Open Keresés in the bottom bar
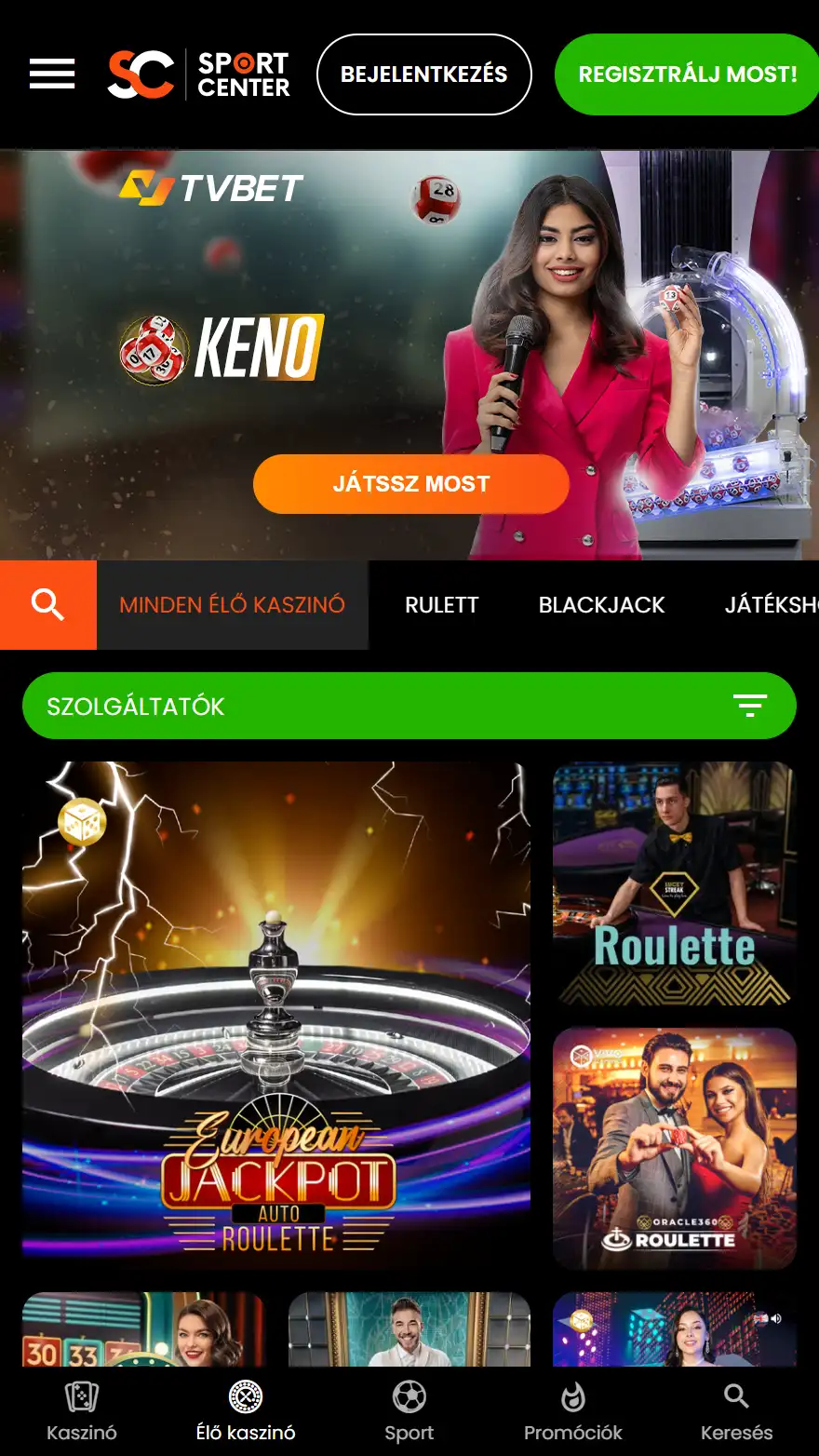 click(x=737, y=1411)
